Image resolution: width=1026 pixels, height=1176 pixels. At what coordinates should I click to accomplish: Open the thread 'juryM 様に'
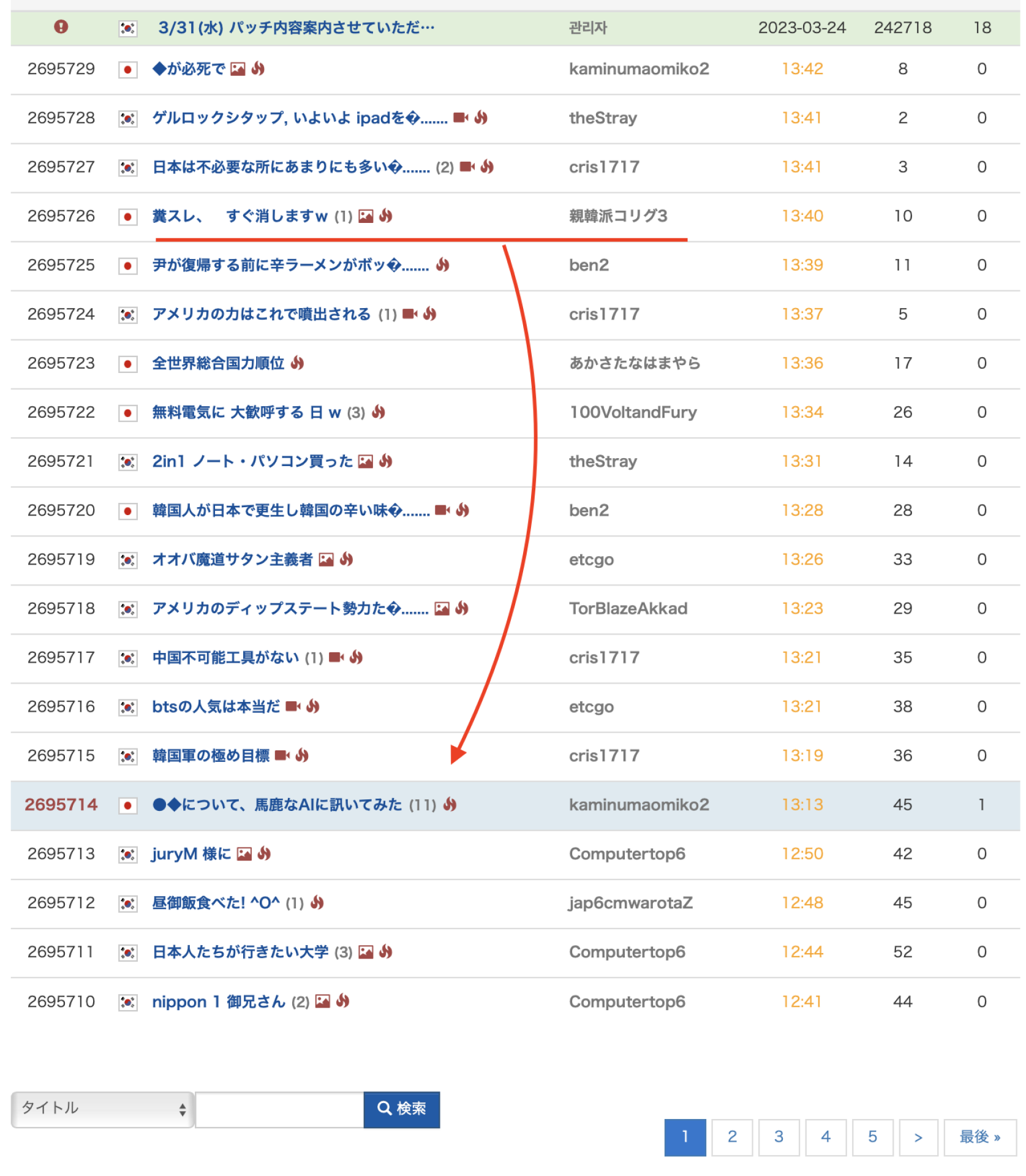191,853
